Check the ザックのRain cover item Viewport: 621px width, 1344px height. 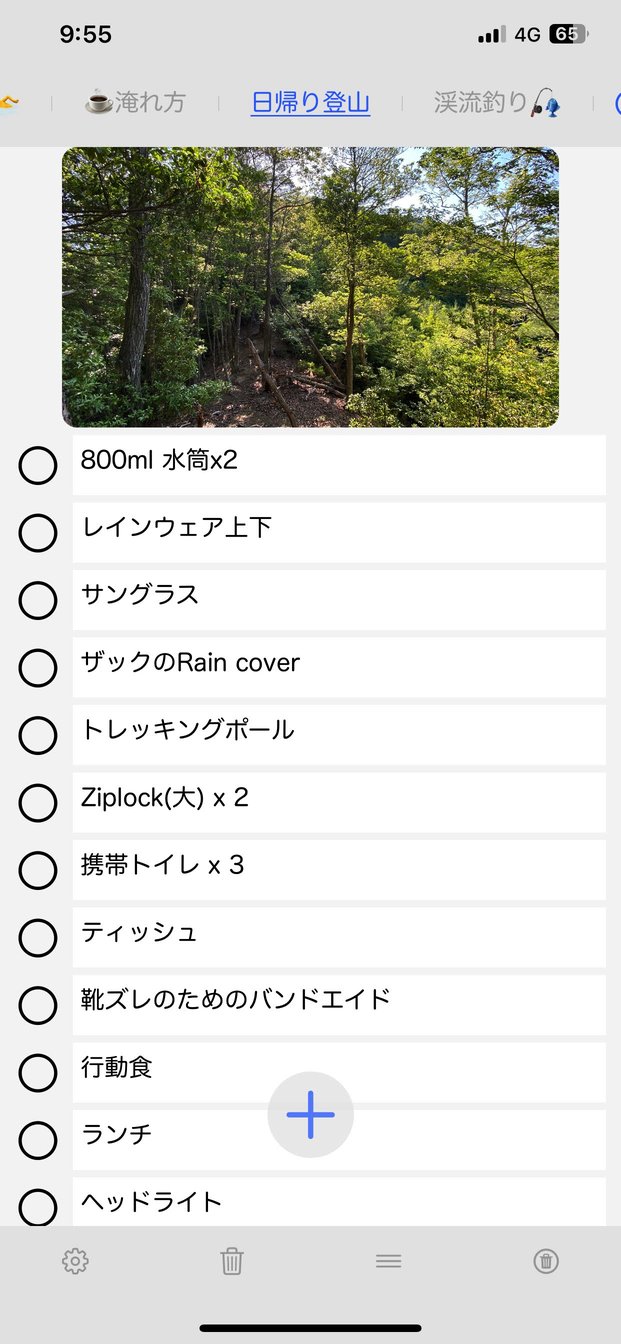[x=38, y=668]
